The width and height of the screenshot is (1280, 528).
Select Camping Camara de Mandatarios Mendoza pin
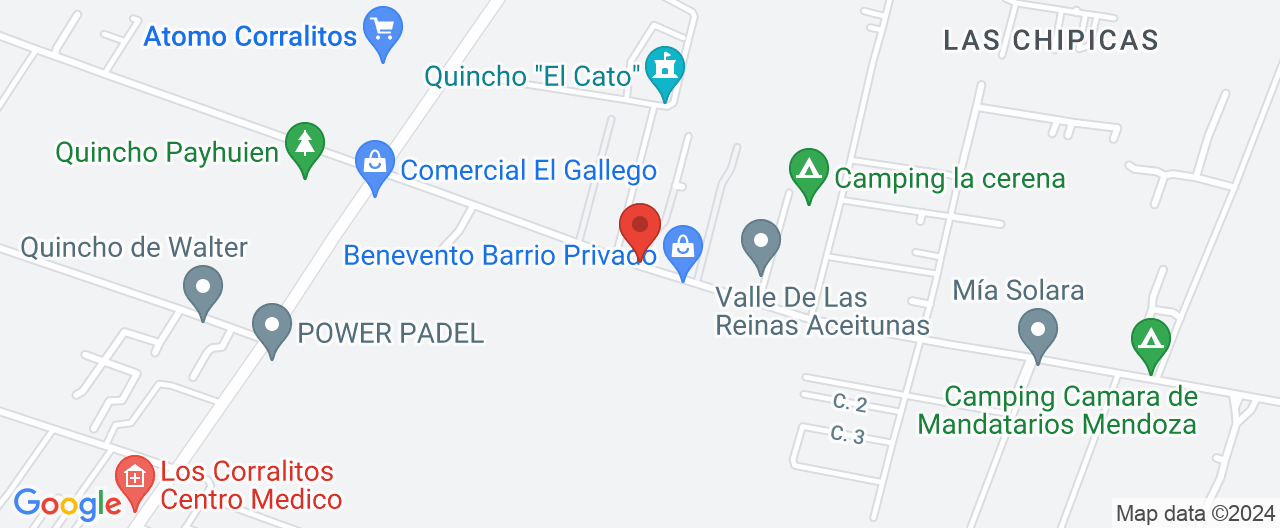tap(1151, 339)
